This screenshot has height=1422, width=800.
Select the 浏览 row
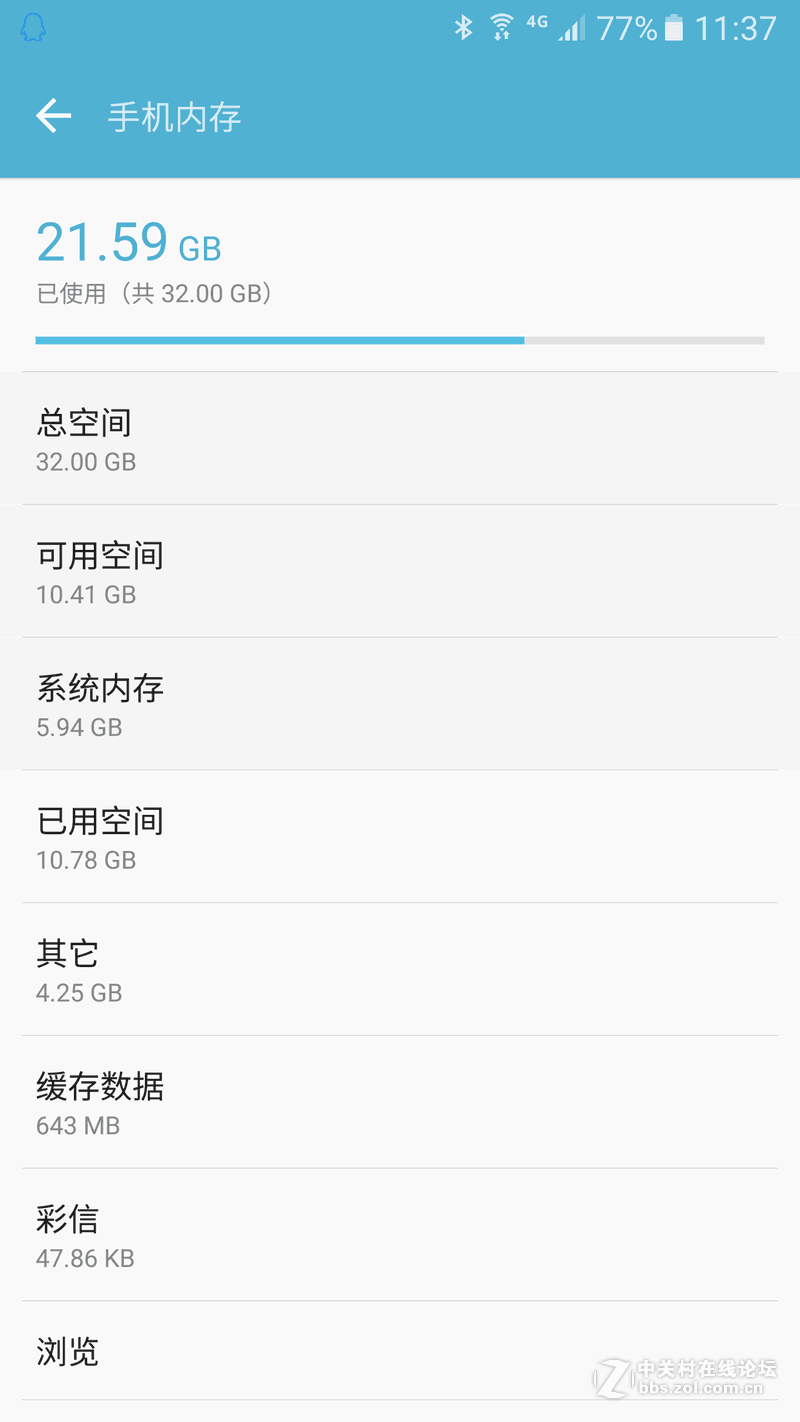[x=400, y=1352]
